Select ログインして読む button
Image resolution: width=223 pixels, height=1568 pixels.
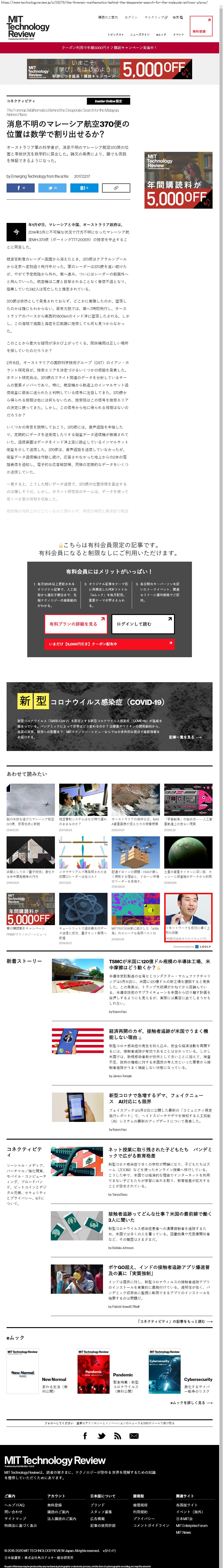(143, 624)
